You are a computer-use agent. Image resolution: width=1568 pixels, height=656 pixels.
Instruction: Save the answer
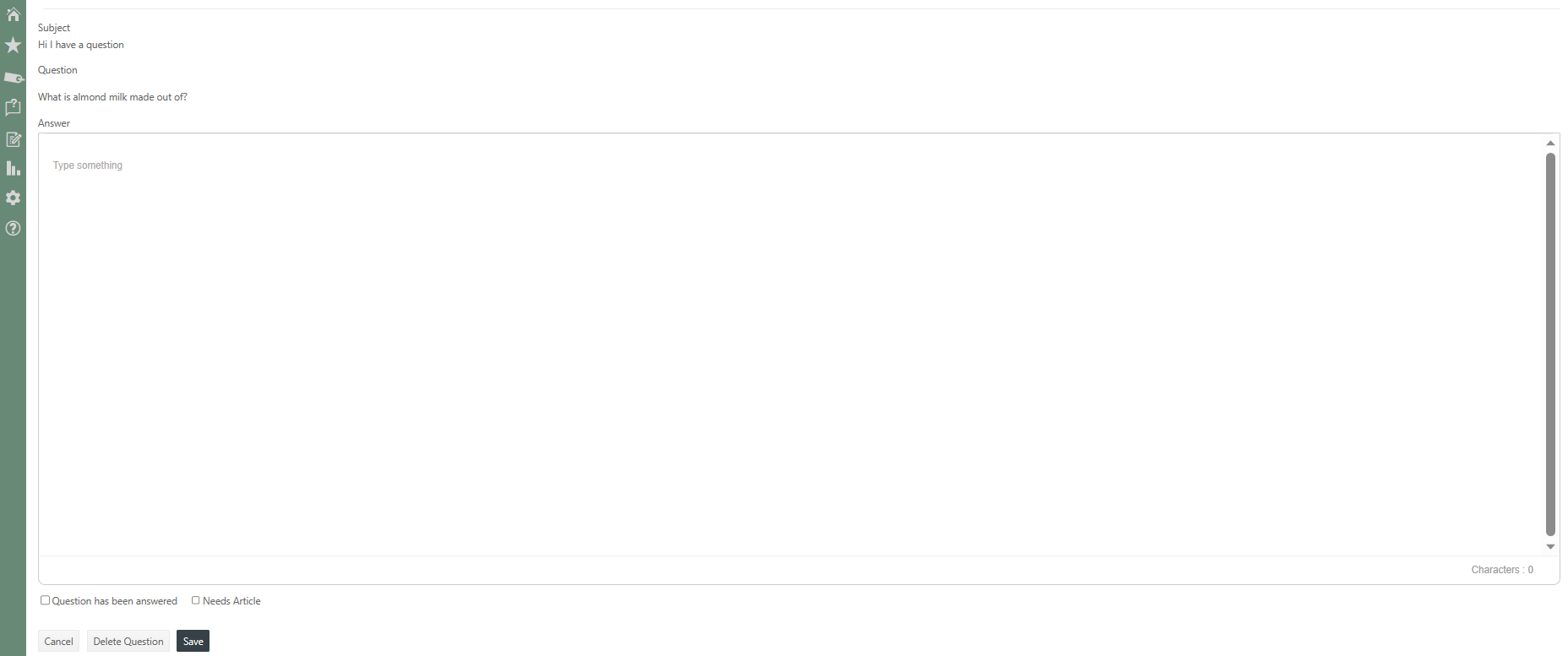pos(193,642)
